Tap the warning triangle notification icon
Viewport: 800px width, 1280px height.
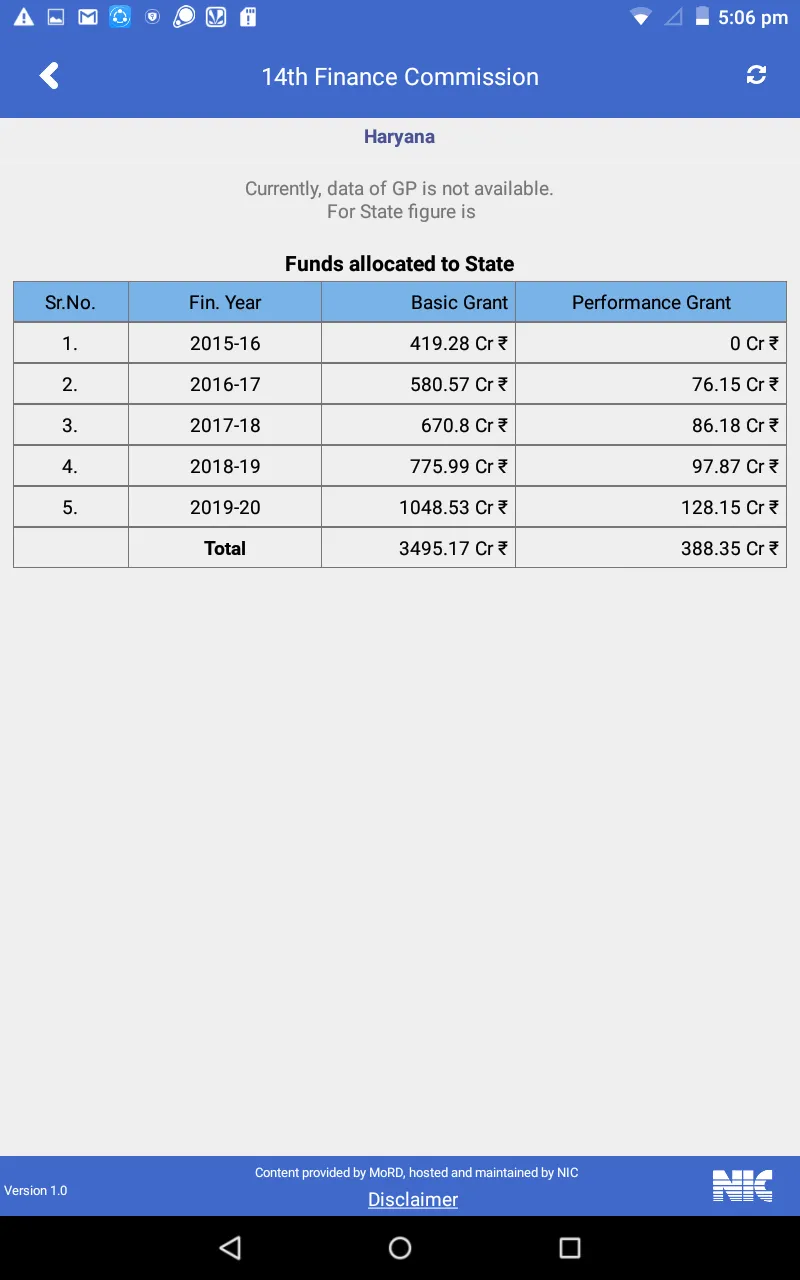(x=24, y=16)
